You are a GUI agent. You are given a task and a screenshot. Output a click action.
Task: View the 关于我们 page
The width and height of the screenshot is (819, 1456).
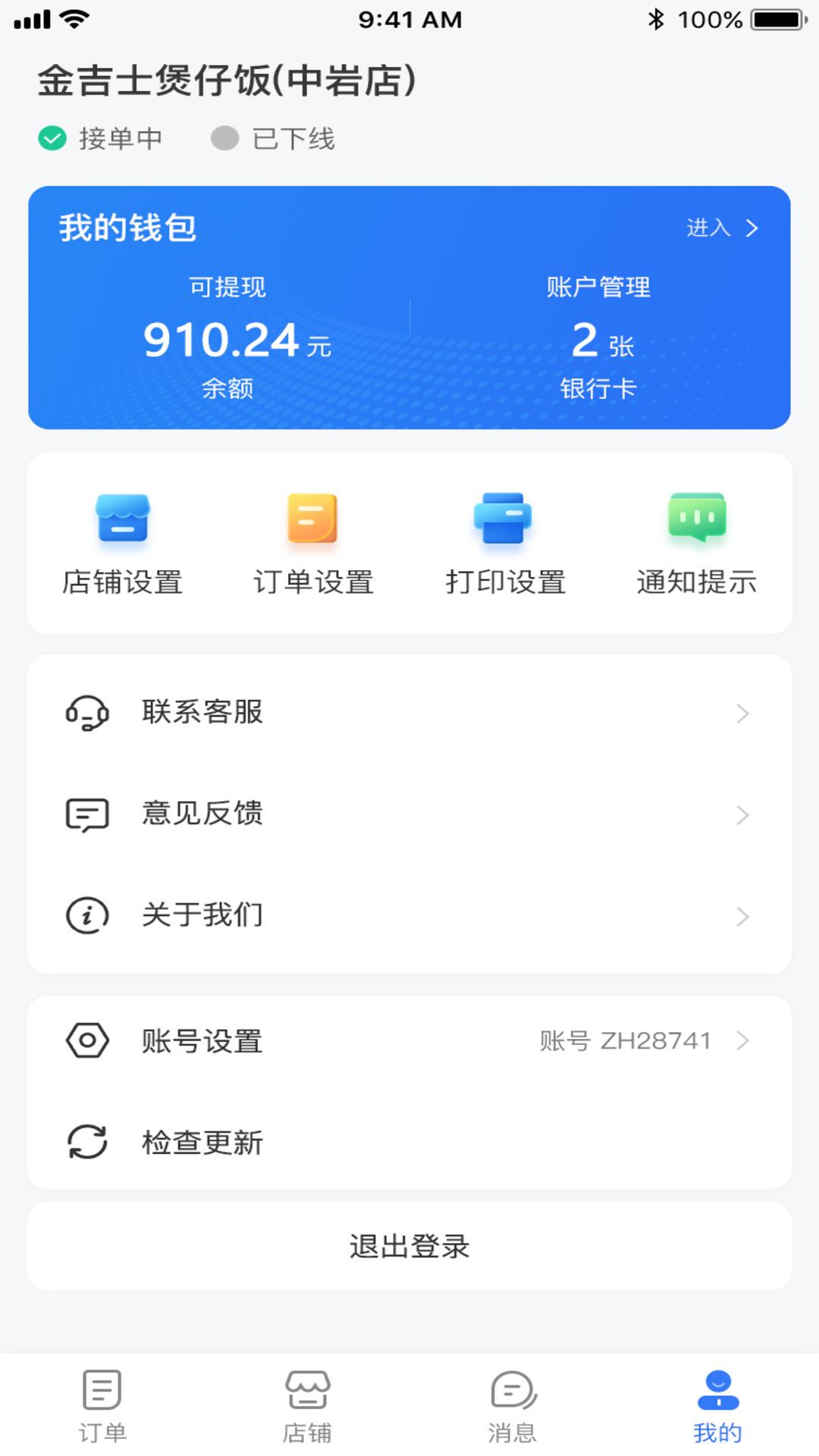(x=409, y=915)
